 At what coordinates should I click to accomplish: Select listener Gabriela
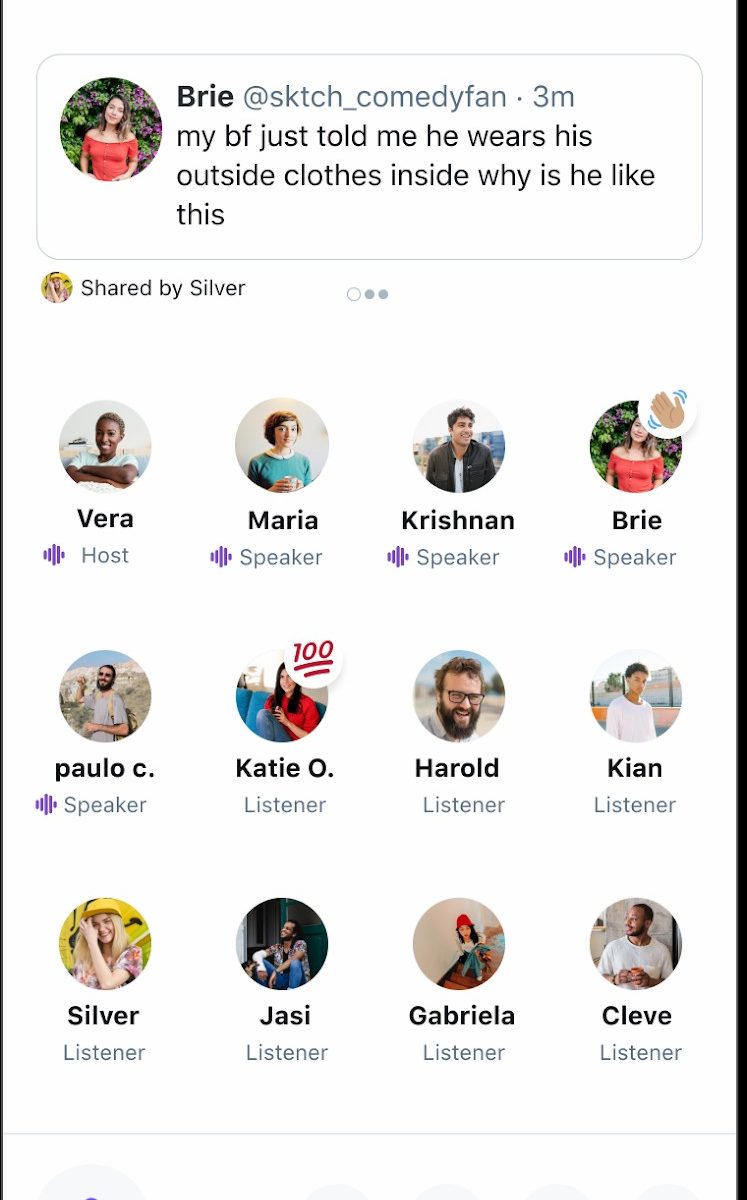pyautogui.click(x=458, y=943)
